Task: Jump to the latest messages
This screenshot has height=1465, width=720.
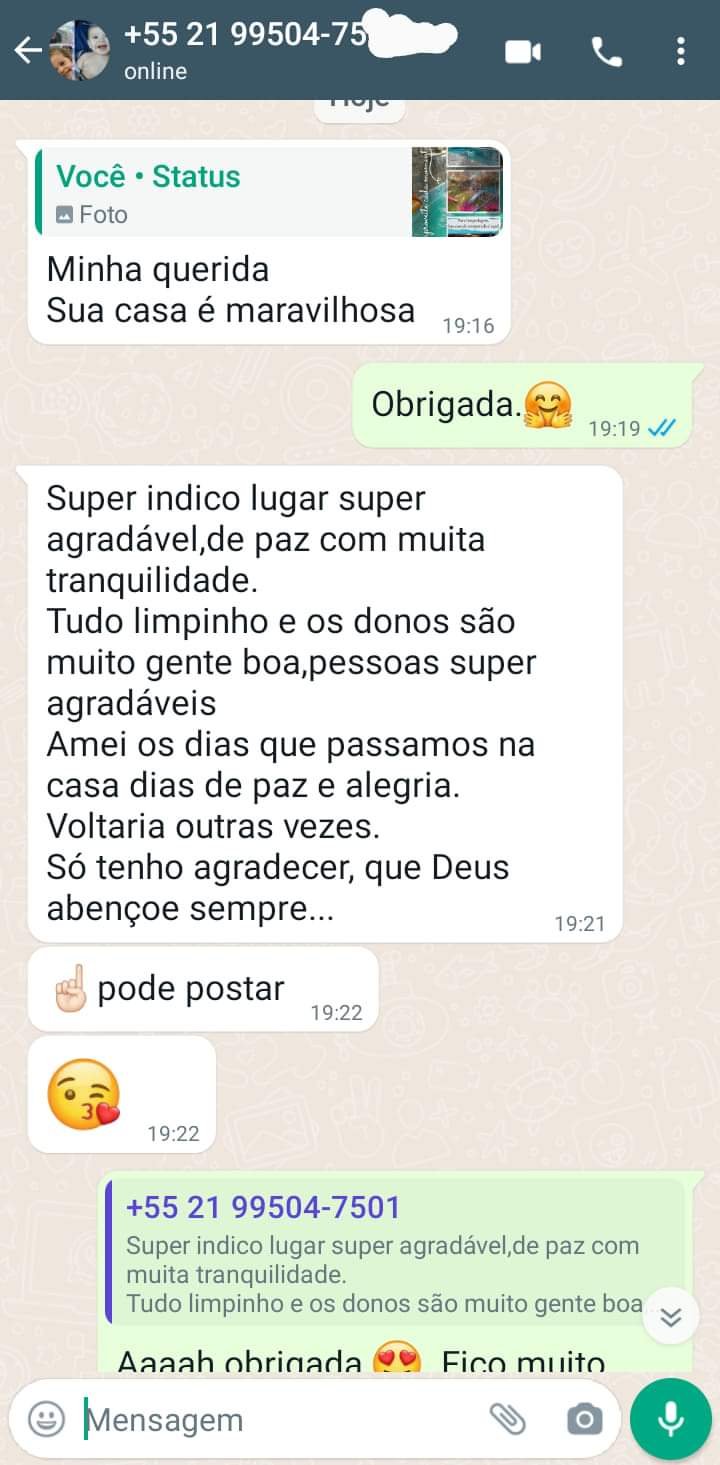Action: (670, 1317)
